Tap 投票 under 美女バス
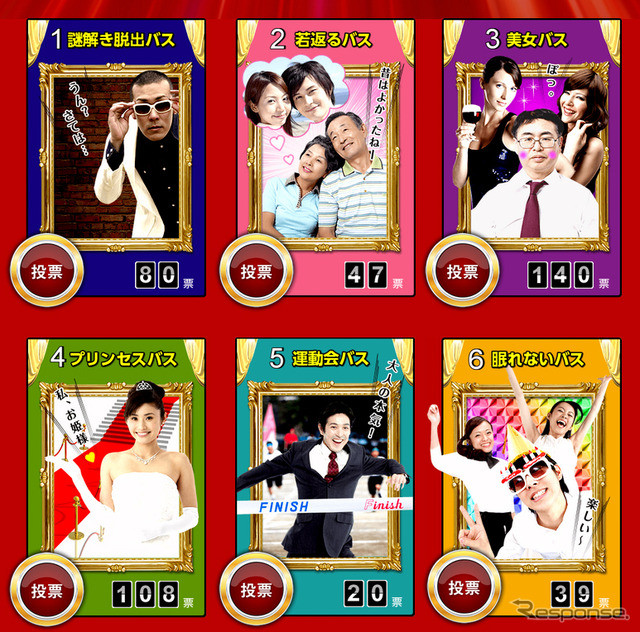 [x=462, y=271]
